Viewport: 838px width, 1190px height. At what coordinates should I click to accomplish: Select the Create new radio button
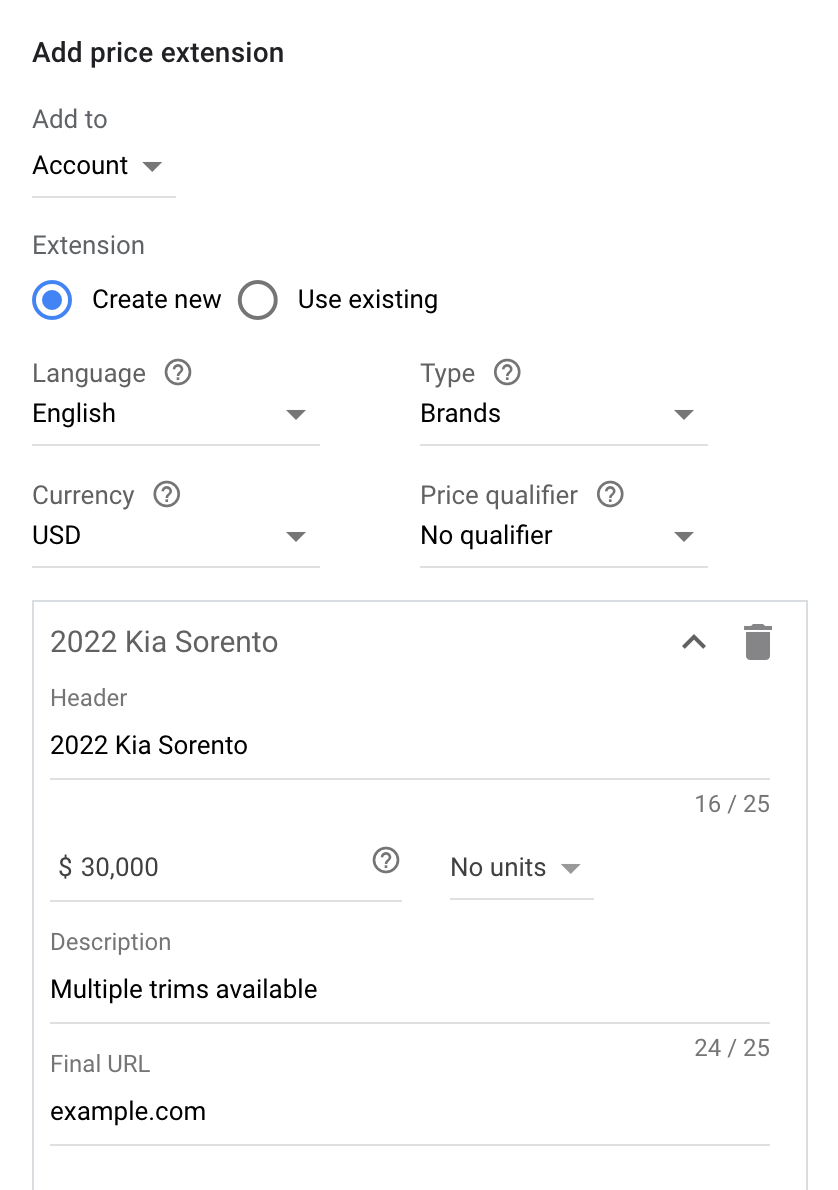coord(52,300)
